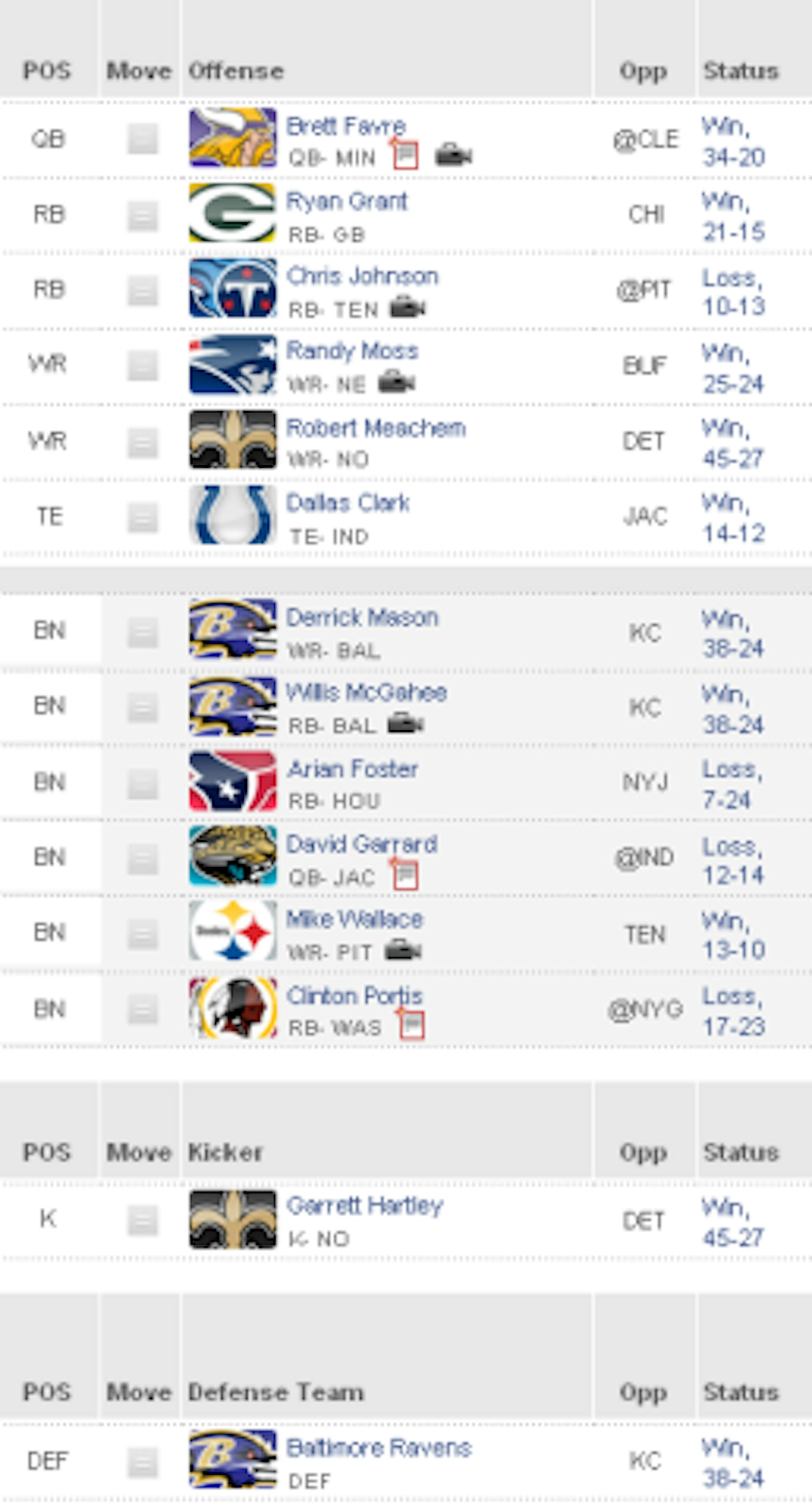View the Loss, 17-23 box score for Portis

coord(732,1011)
